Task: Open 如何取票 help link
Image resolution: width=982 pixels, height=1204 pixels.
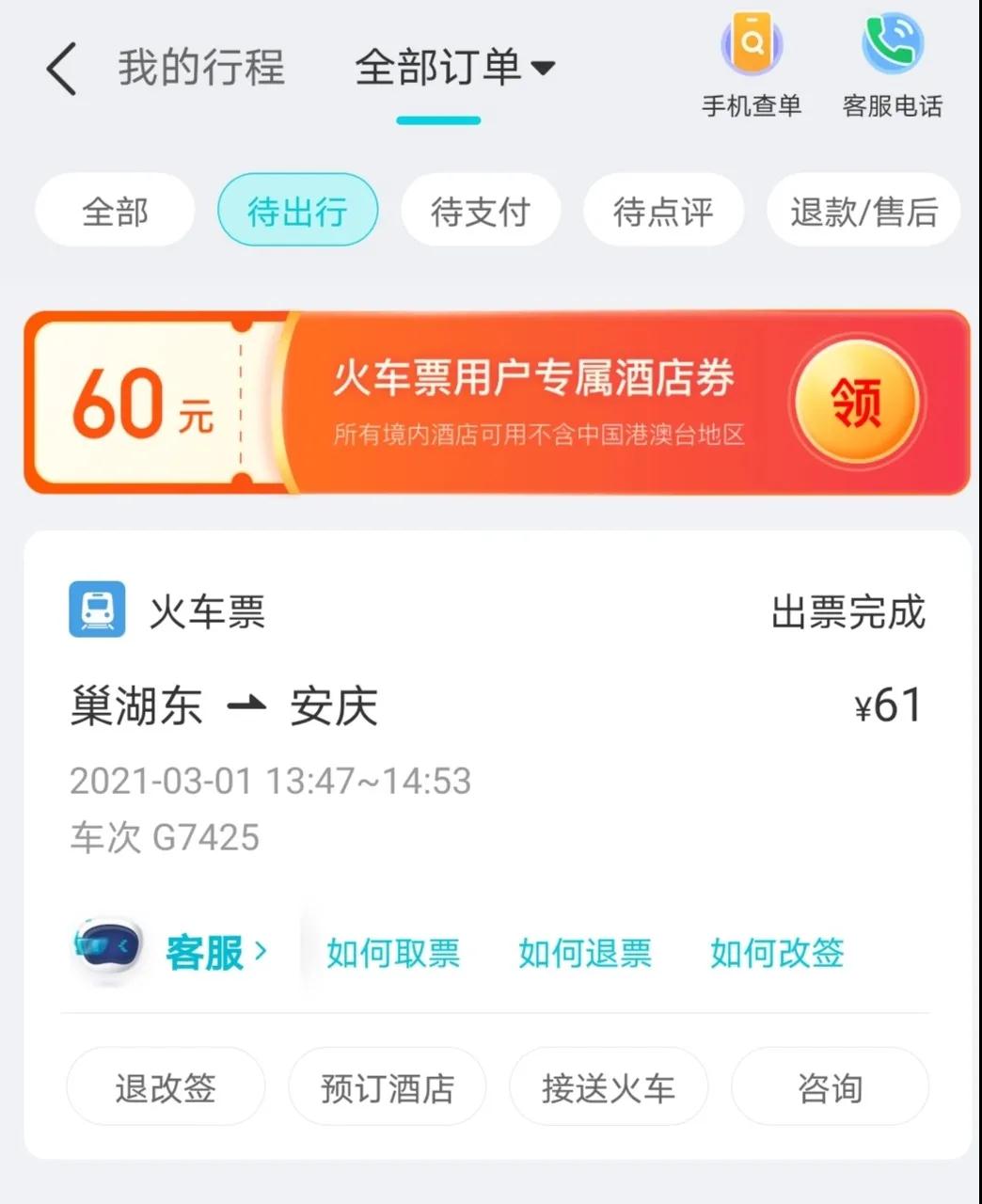Action: pos(393,953)
